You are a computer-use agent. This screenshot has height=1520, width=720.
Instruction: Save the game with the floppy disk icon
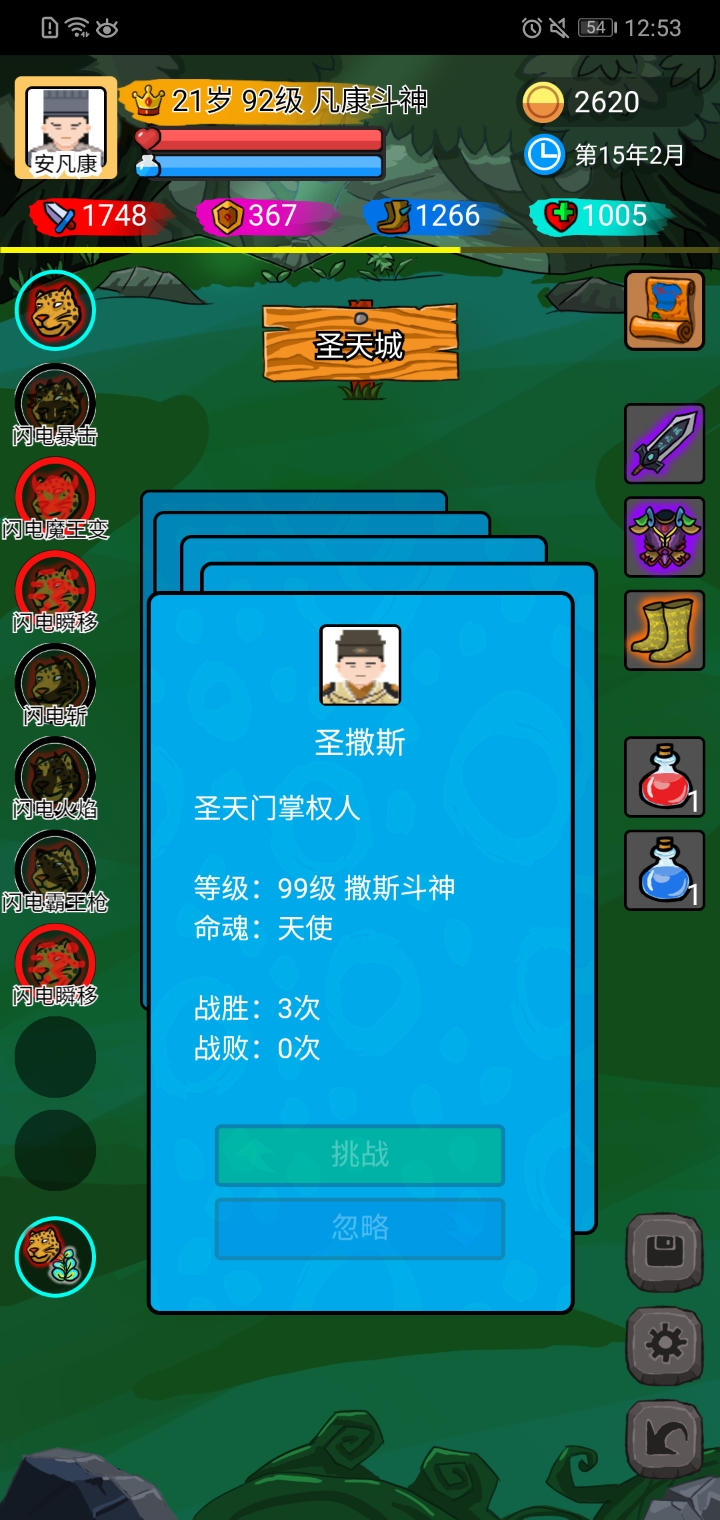pyautogui.click(x=664, y=1252)
